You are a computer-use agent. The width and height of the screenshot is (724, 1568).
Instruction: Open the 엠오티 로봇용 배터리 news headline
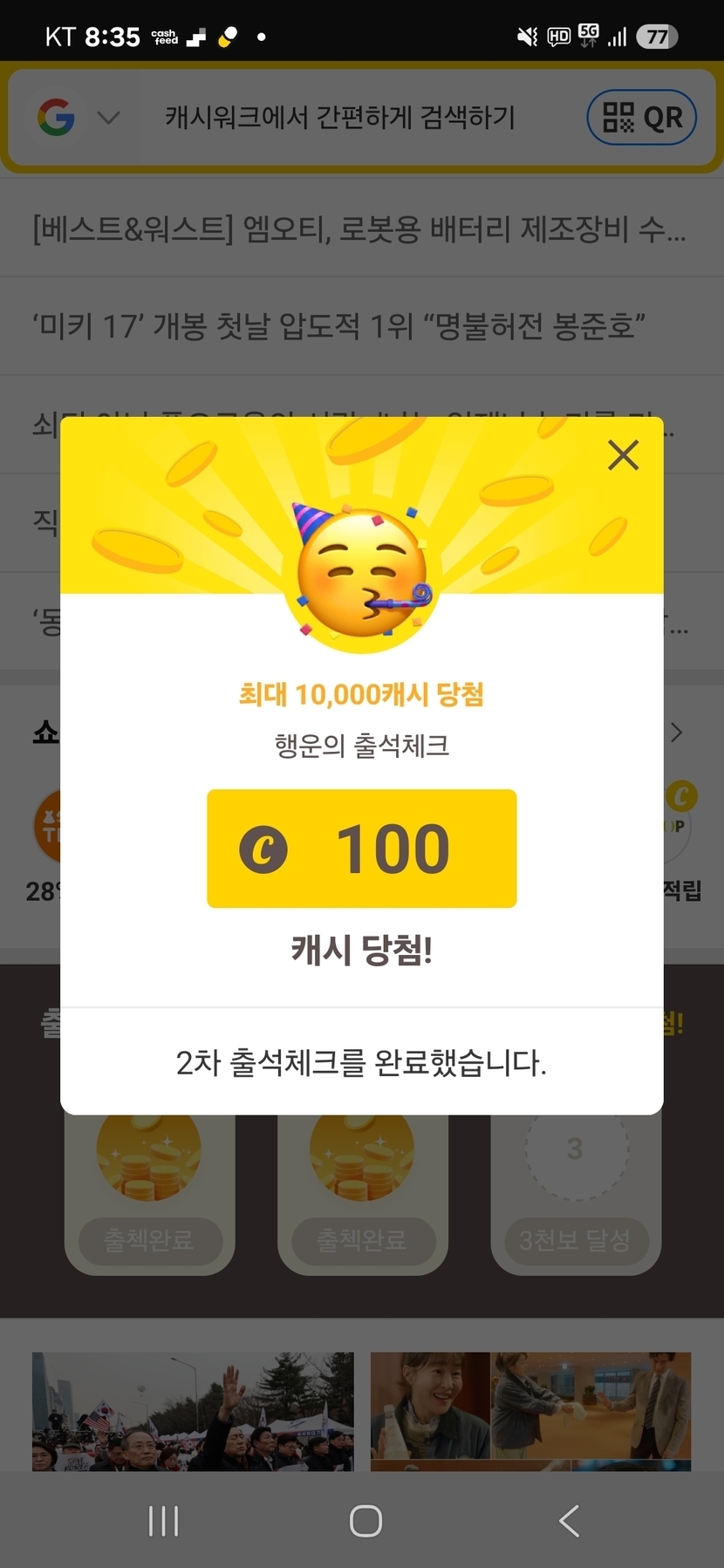359,229
